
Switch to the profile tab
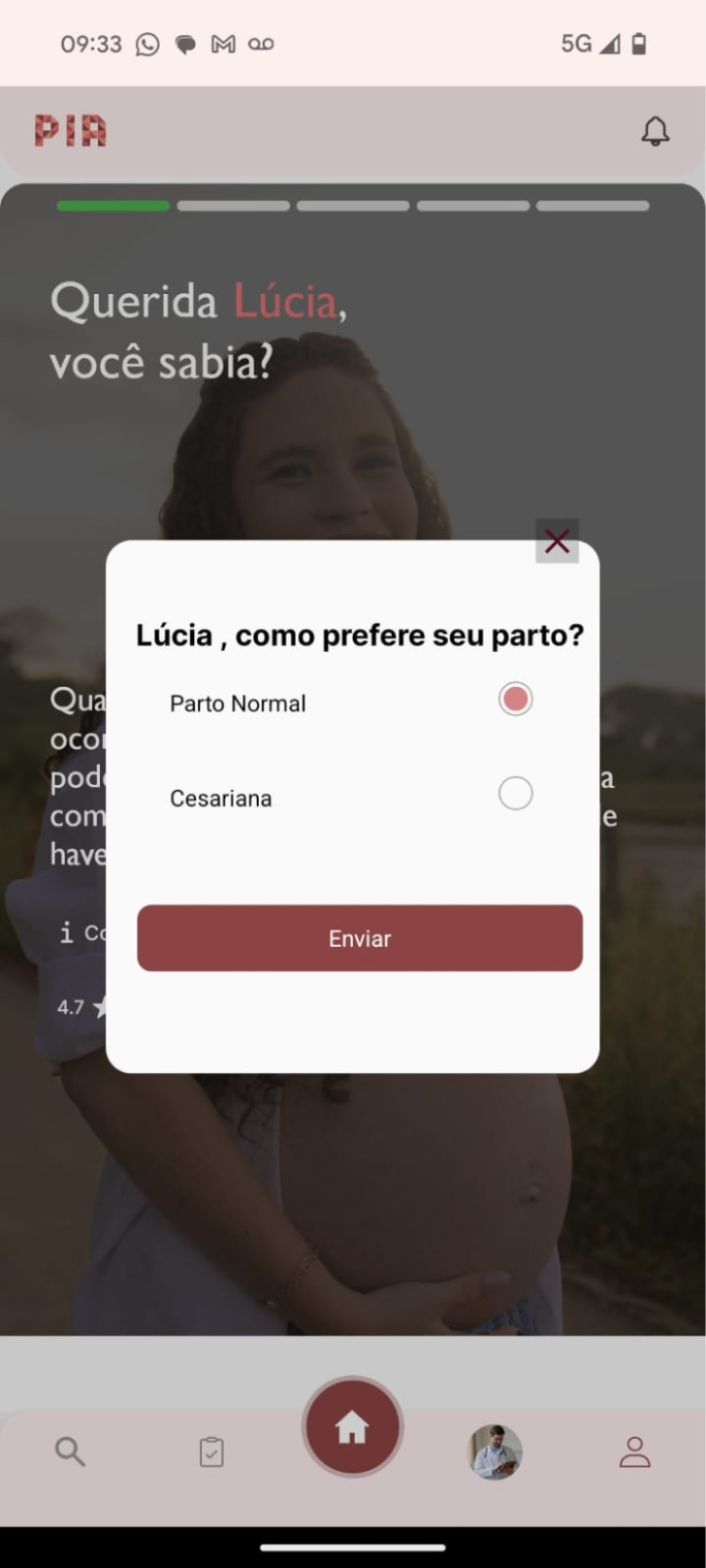[x=634, y=1451]
